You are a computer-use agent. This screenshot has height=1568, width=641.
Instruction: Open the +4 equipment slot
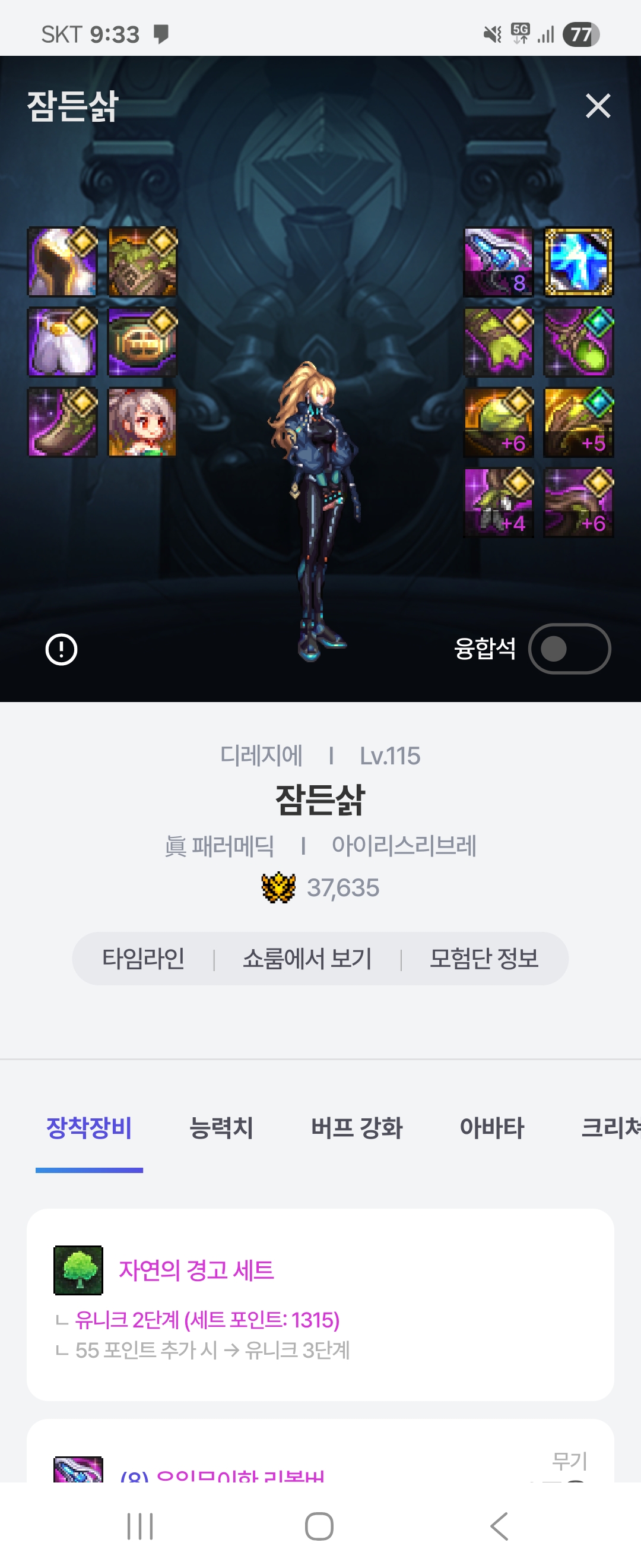[x=498, y=502]
